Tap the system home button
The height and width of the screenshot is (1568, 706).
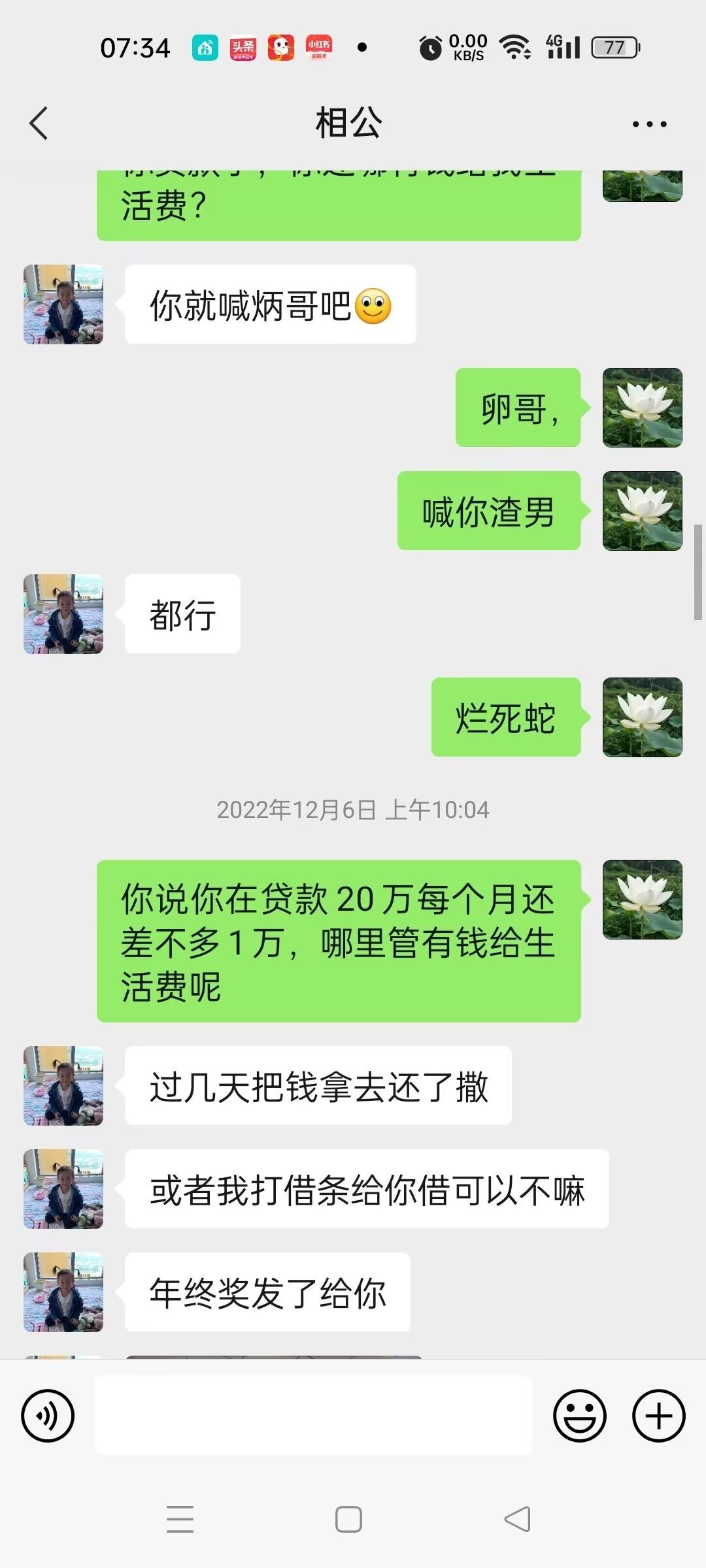click(x=348, y=1519)
